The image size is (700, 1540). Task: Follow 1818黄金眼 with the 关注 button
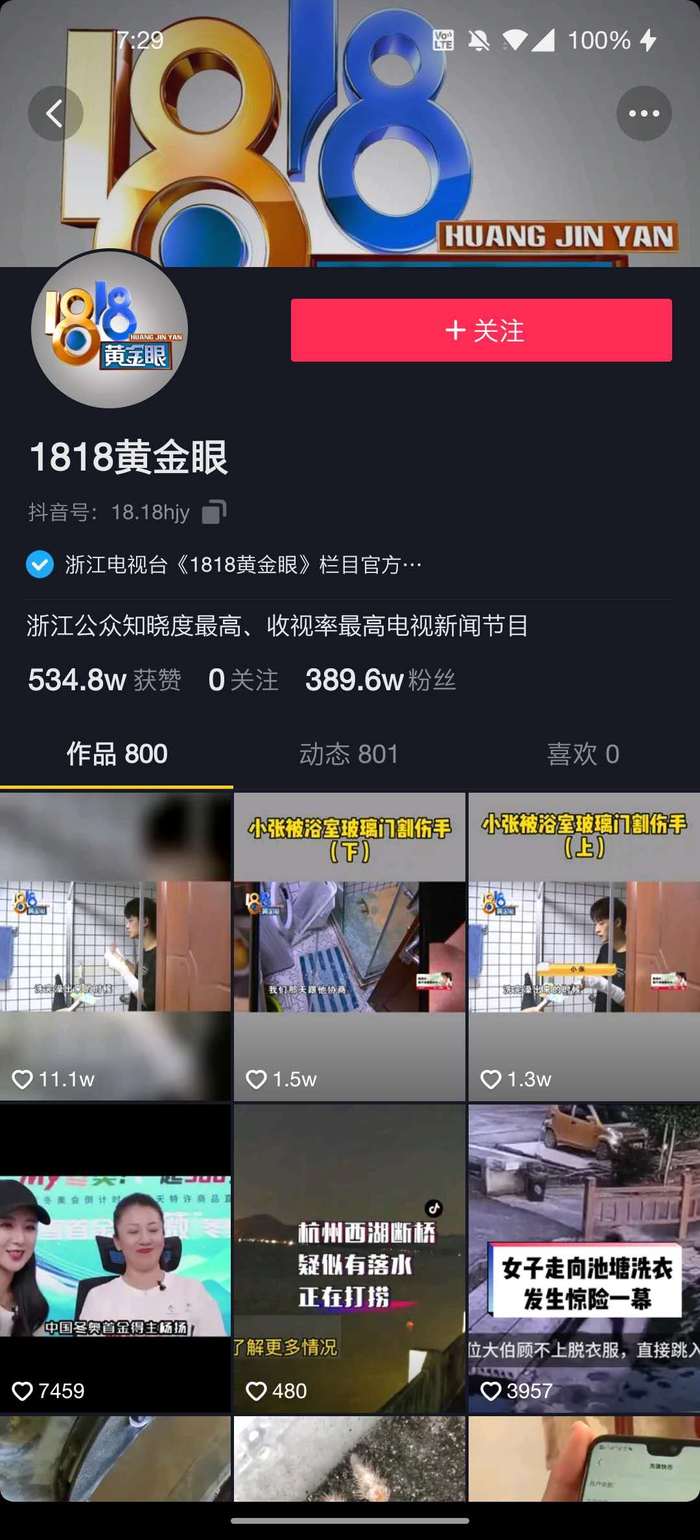(x=481, y=330)
